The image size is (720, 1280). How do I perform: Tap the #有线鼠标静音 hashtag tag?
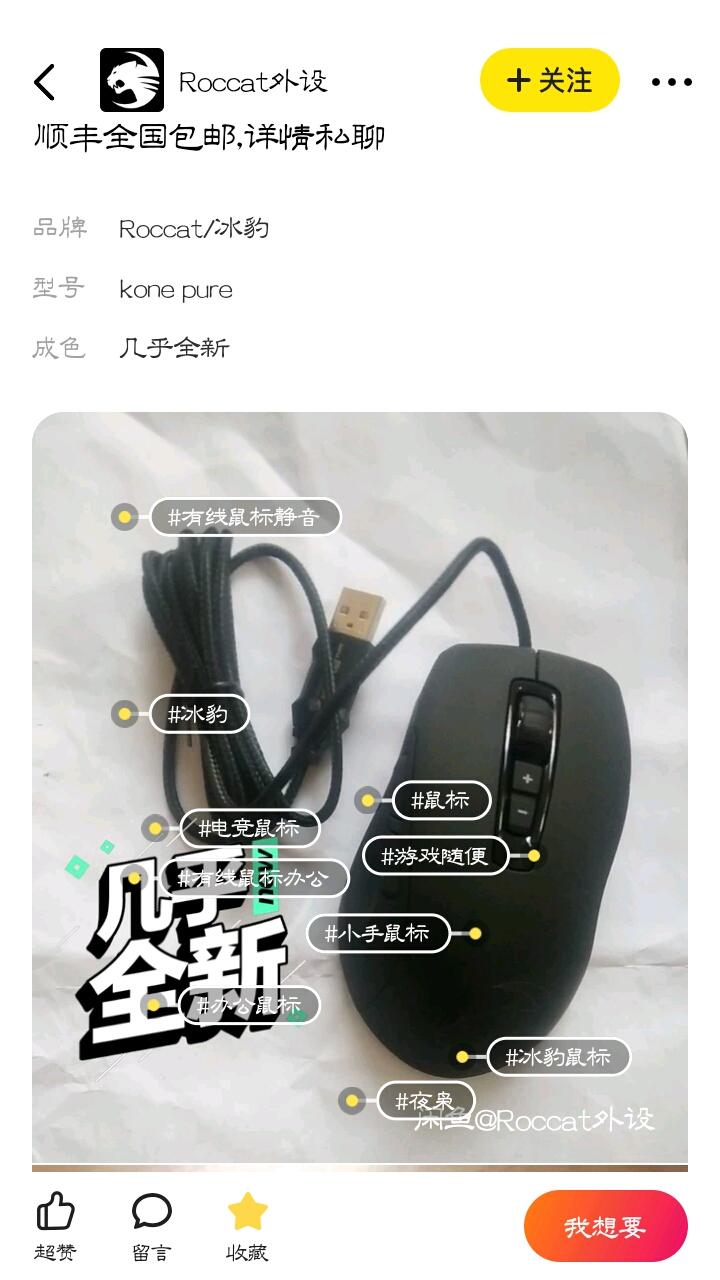(x=245, y=517)
